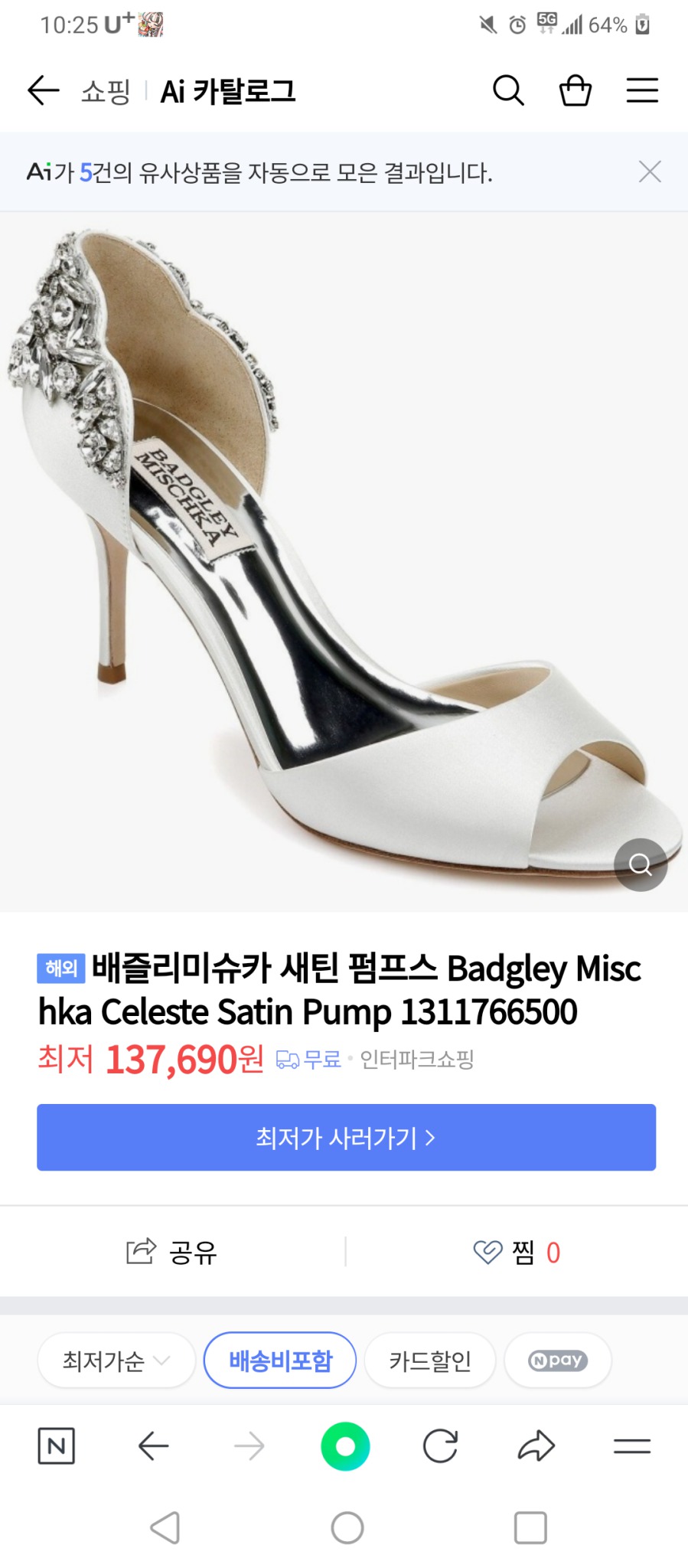This screenshot has height=1568, width=688.
Task: Open the shopping cart icon
Action: 576,90
